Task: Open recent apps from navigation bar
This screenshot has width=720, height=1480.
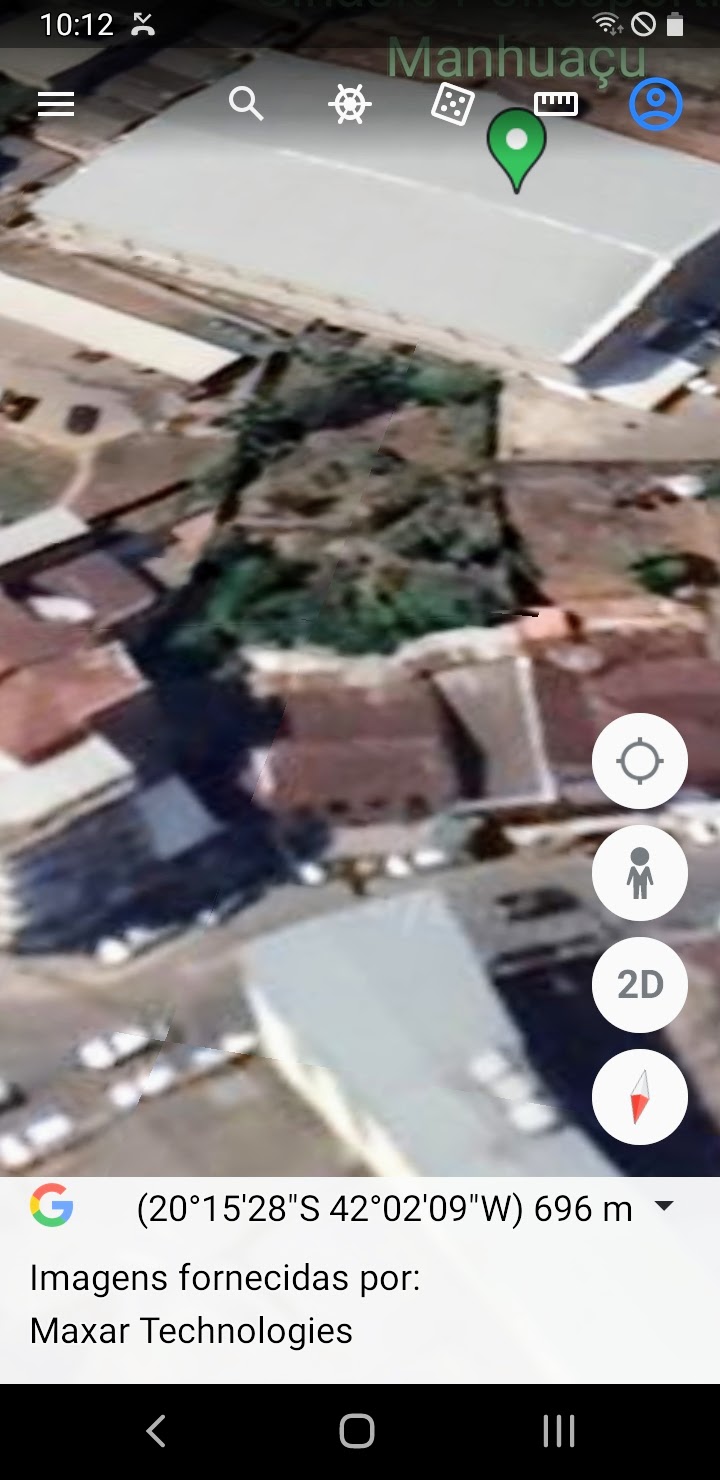Action: click(x=558, y=1432)
